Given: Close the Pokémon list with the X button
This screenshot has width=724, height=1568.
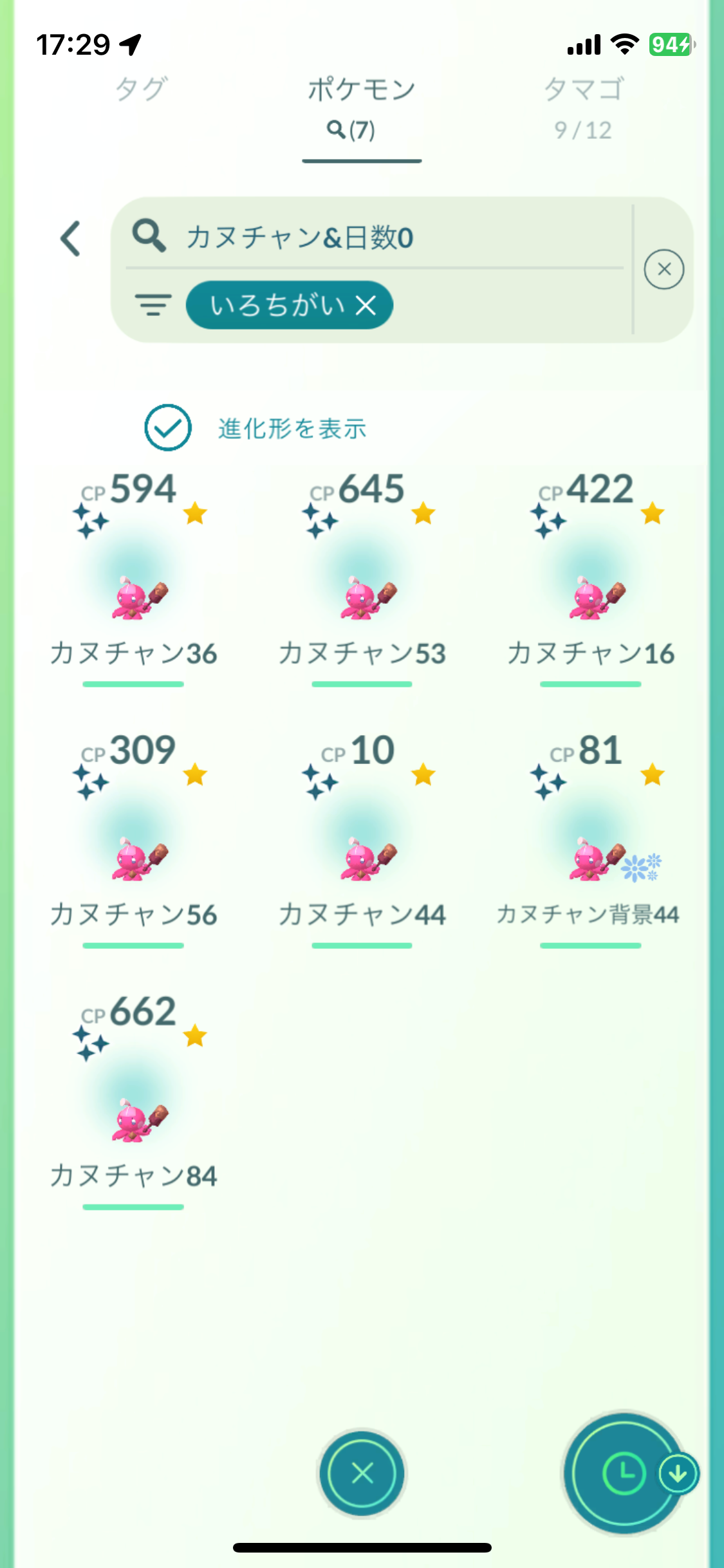Looking at the screenshot, I should 362,1473.
